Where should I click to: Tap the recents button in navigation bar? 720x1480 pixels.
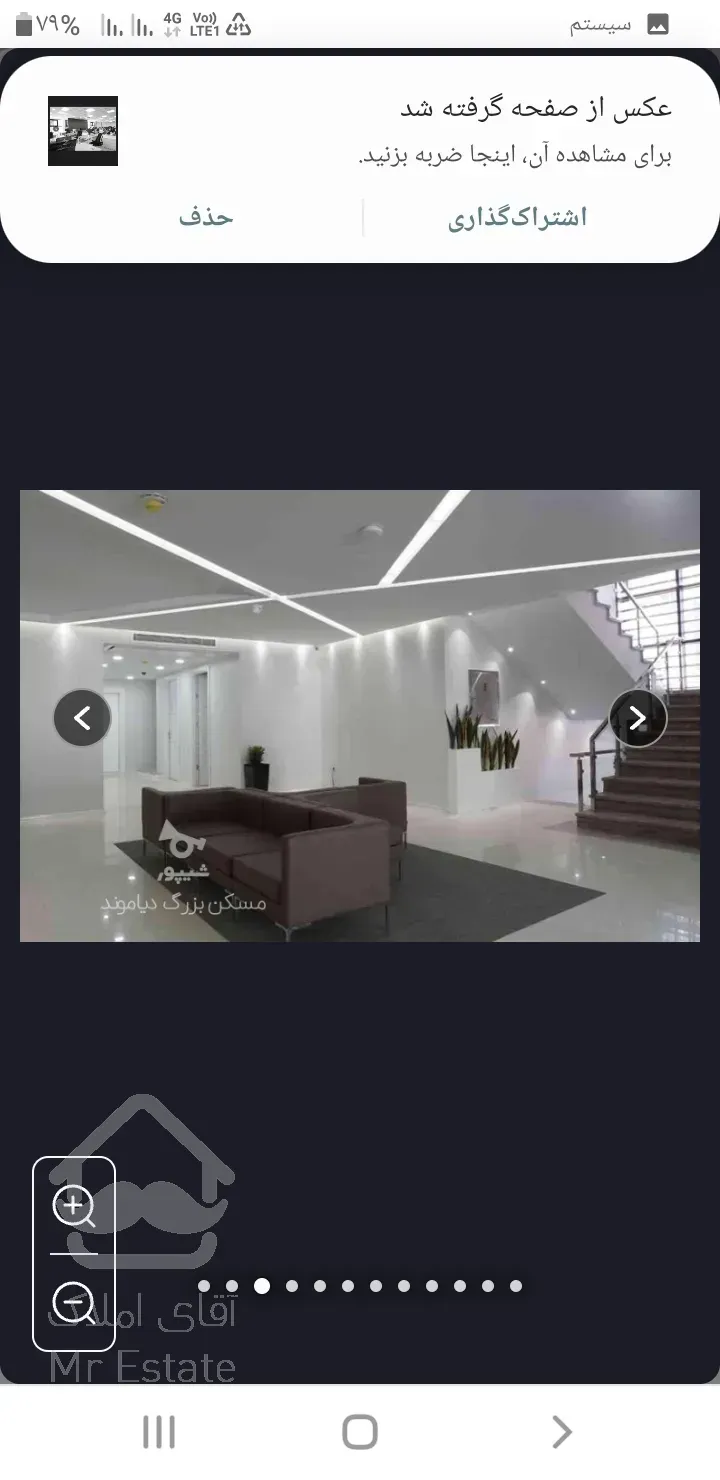click(158, 1431)
